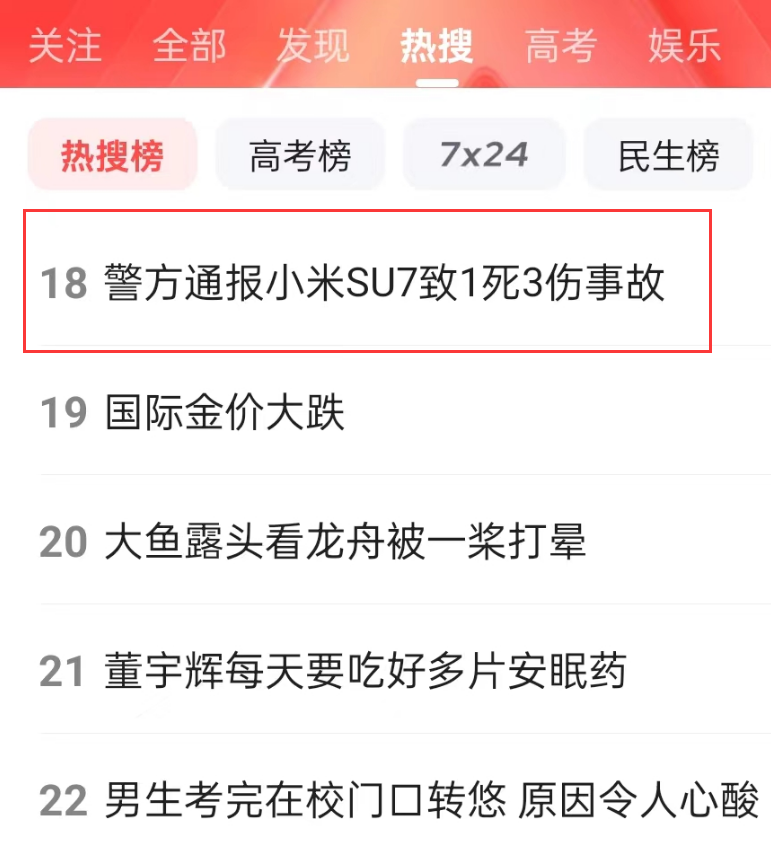Switch to the 民生榜 chip
Image resolution: width=771 pixels, height=846 pixels.
668,155
